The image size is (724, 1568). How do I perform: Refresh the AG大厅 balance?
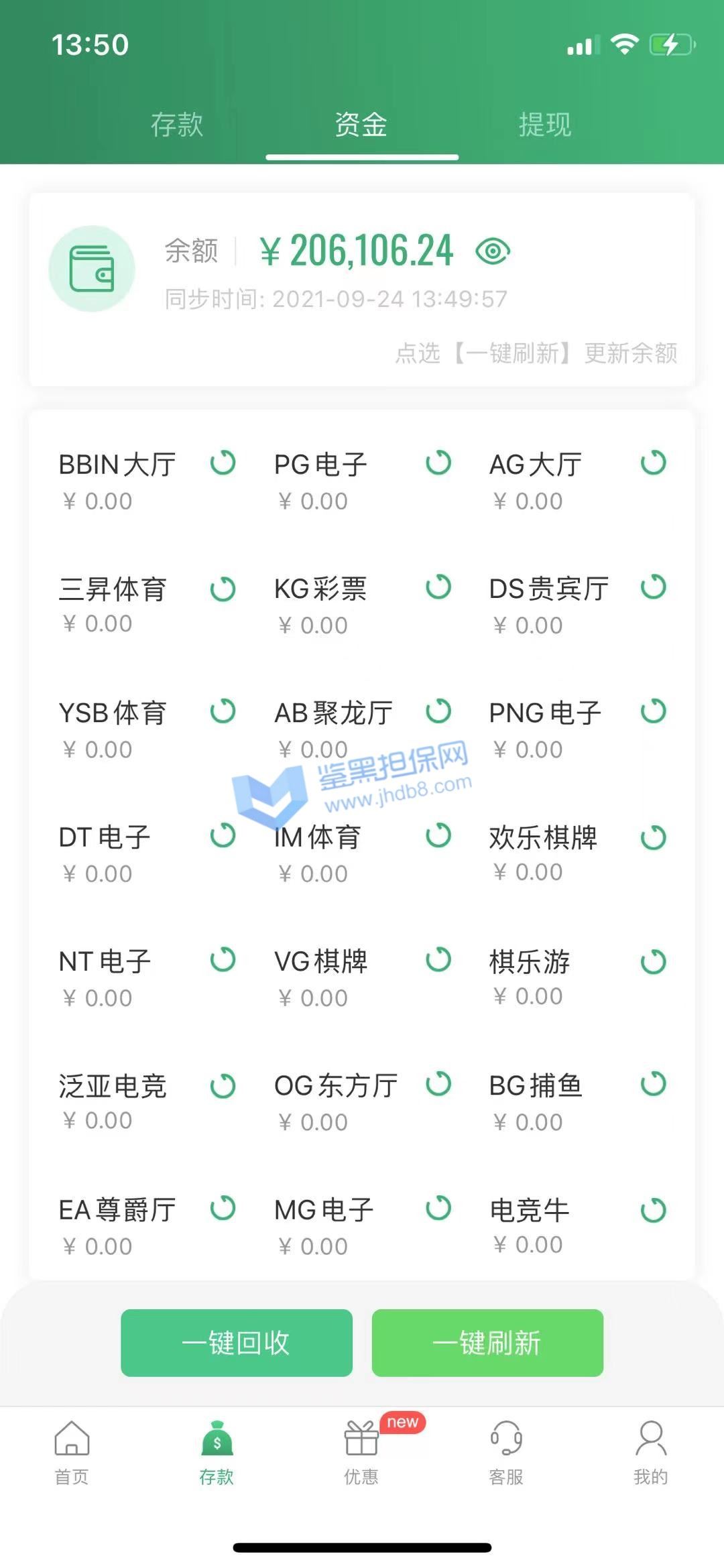pos(654,463)
